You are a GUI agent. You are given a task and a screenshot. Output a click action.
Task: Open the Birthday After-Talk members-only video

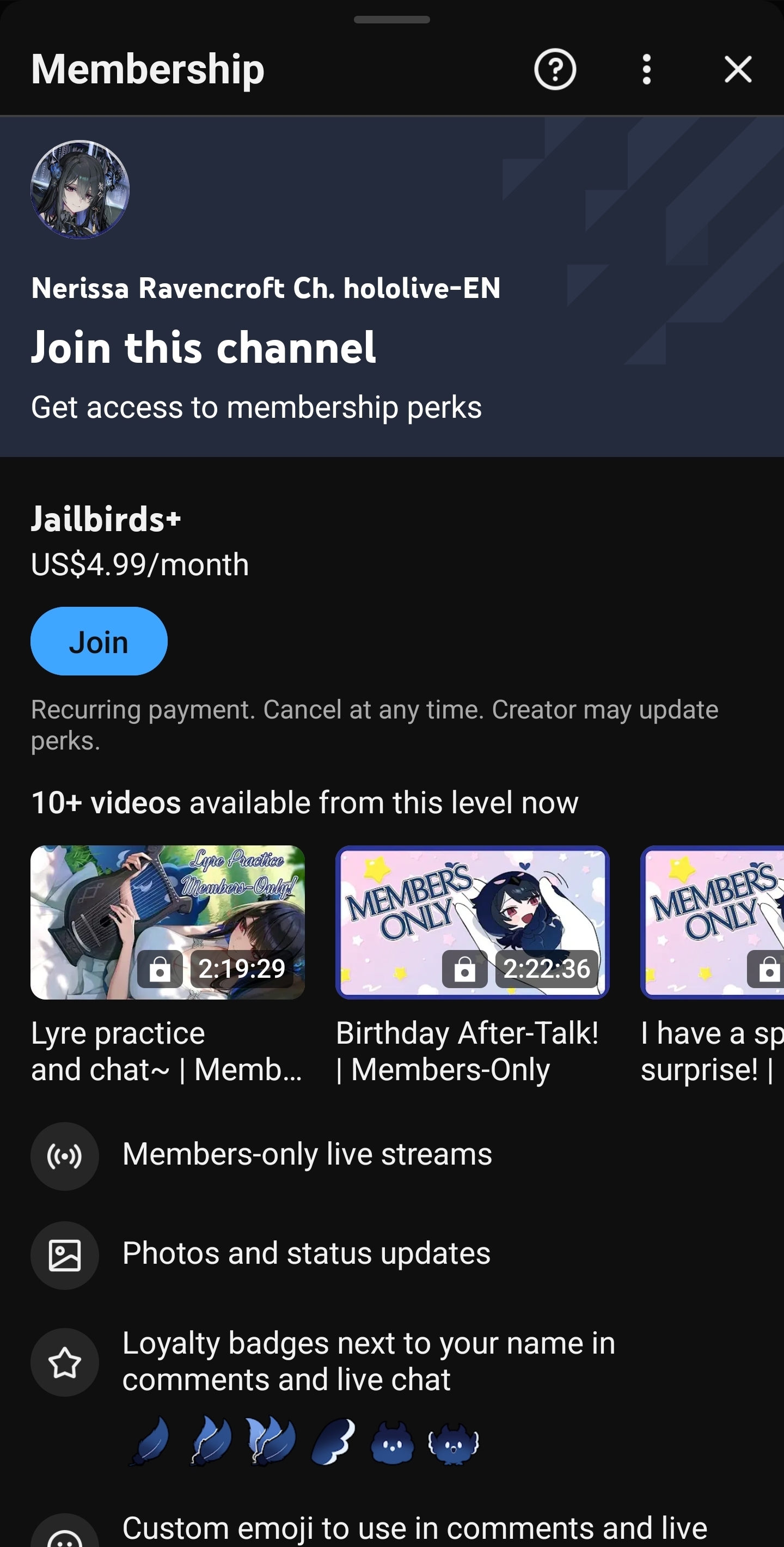pos(472,922)
